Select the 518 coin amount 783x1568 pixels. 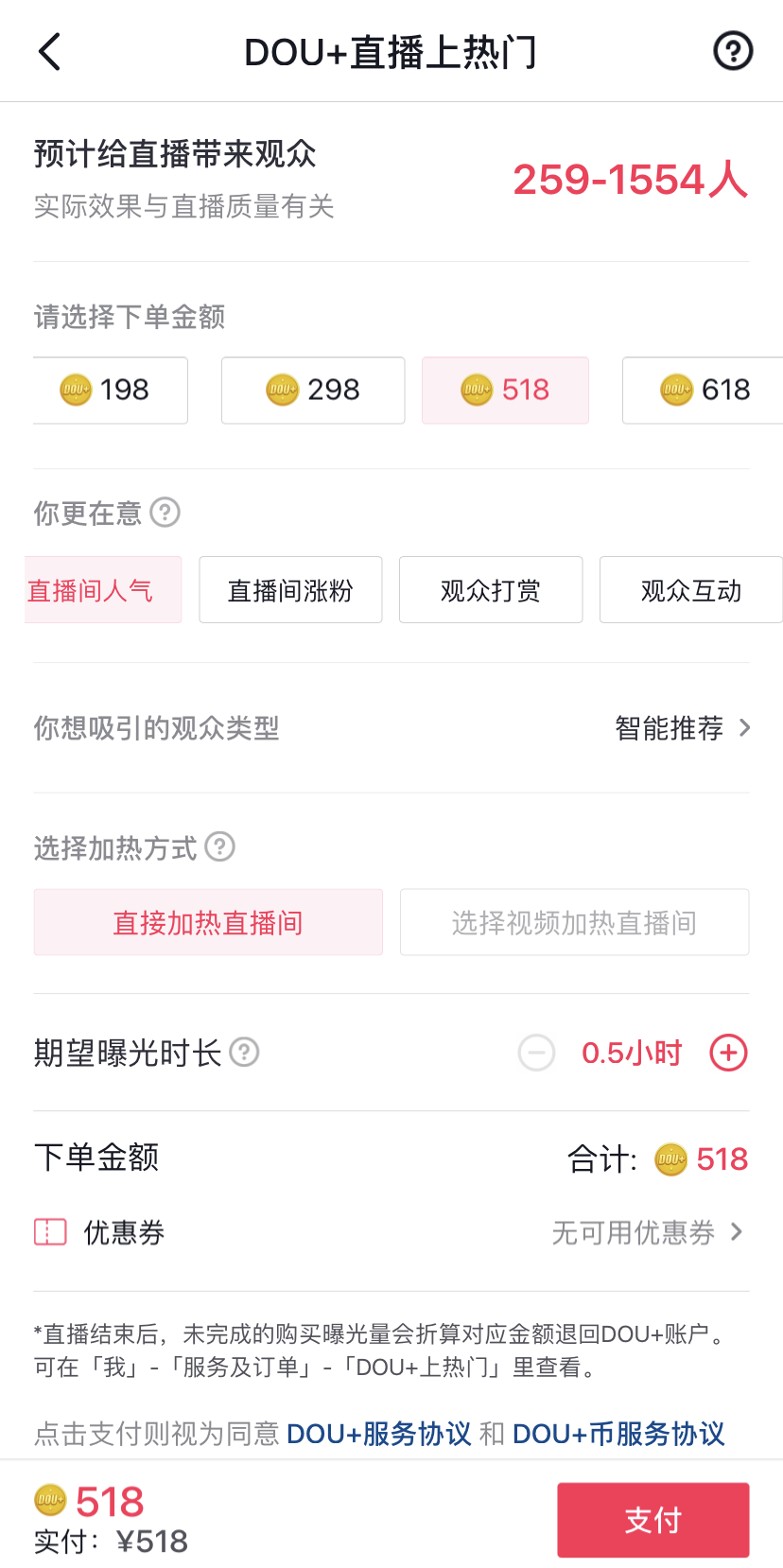pyautogui.click(x=505, y=390)
